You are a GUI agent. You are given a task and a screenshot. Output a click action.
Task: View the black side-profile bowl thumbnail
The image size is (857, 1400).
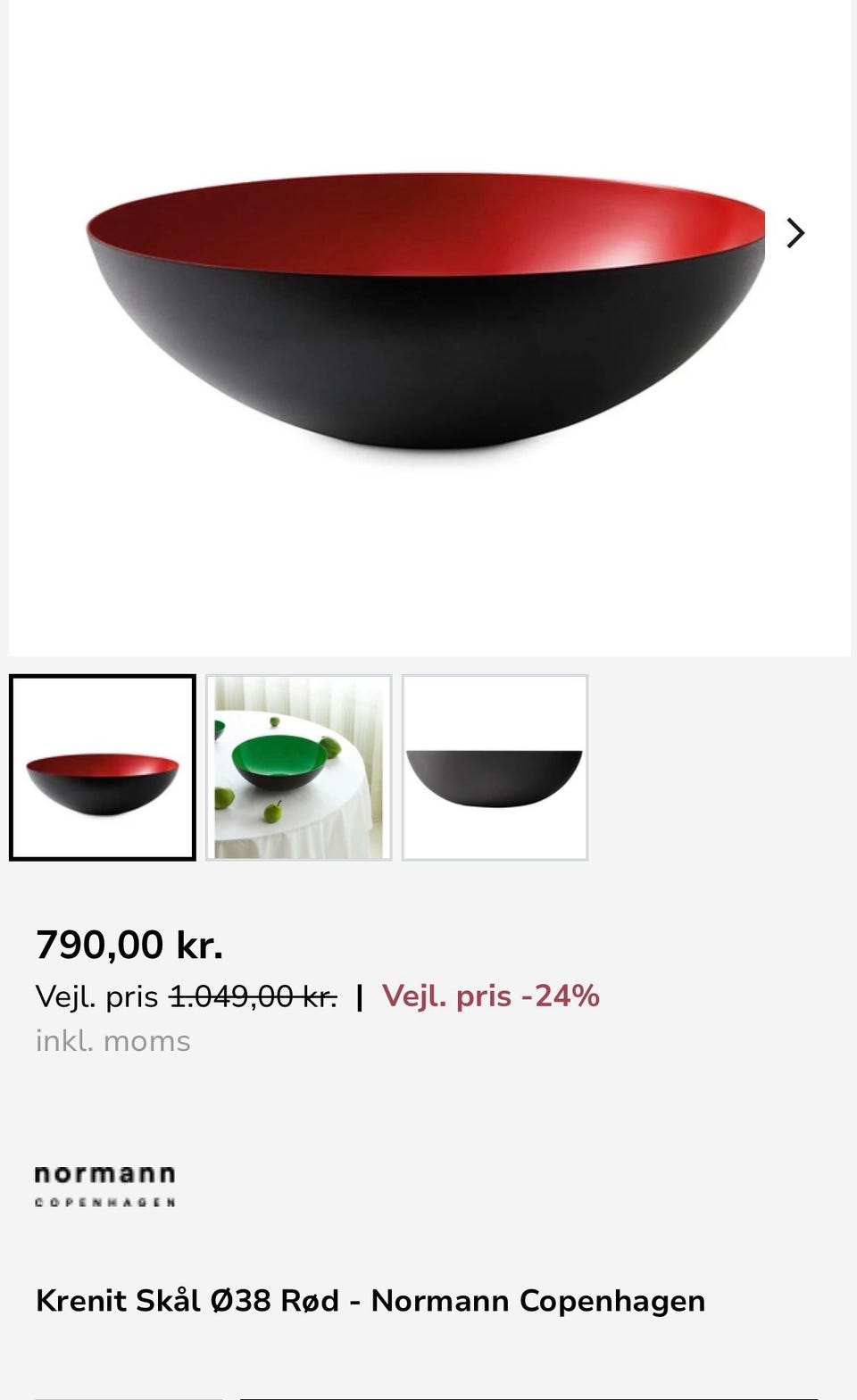[495, 768]
